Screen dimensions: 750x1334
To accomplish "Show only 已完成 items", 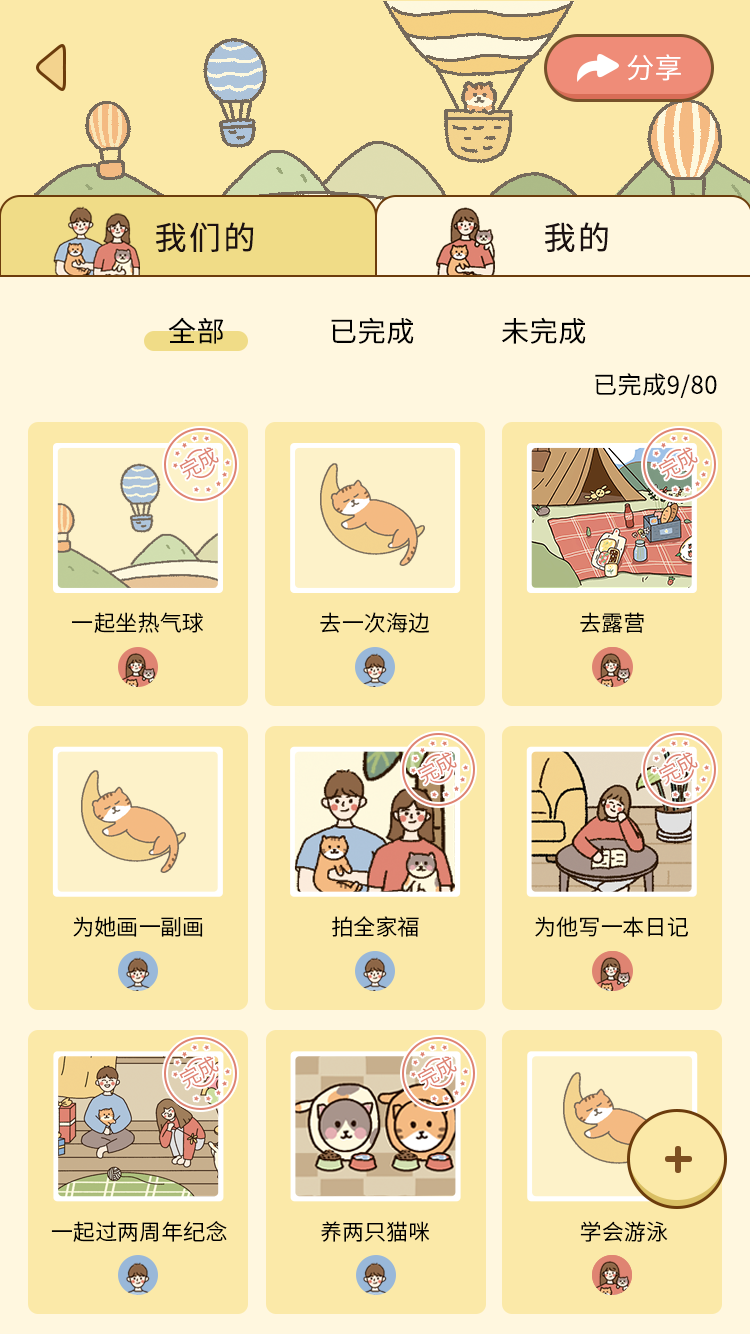I will click(372, 332).
